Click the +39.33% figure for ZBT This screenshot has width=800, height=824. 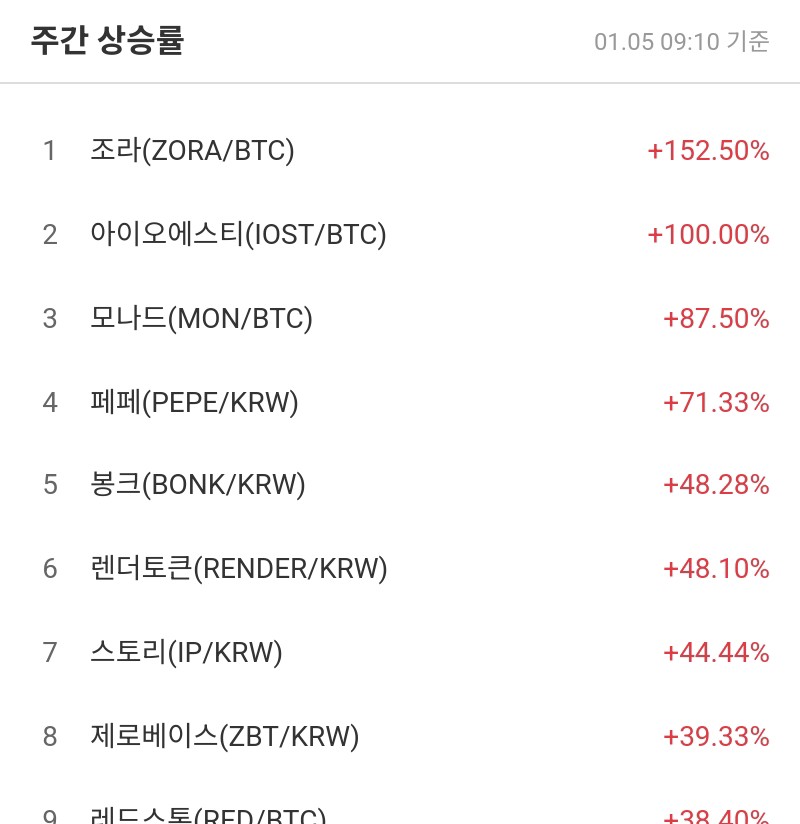point(716,737)
